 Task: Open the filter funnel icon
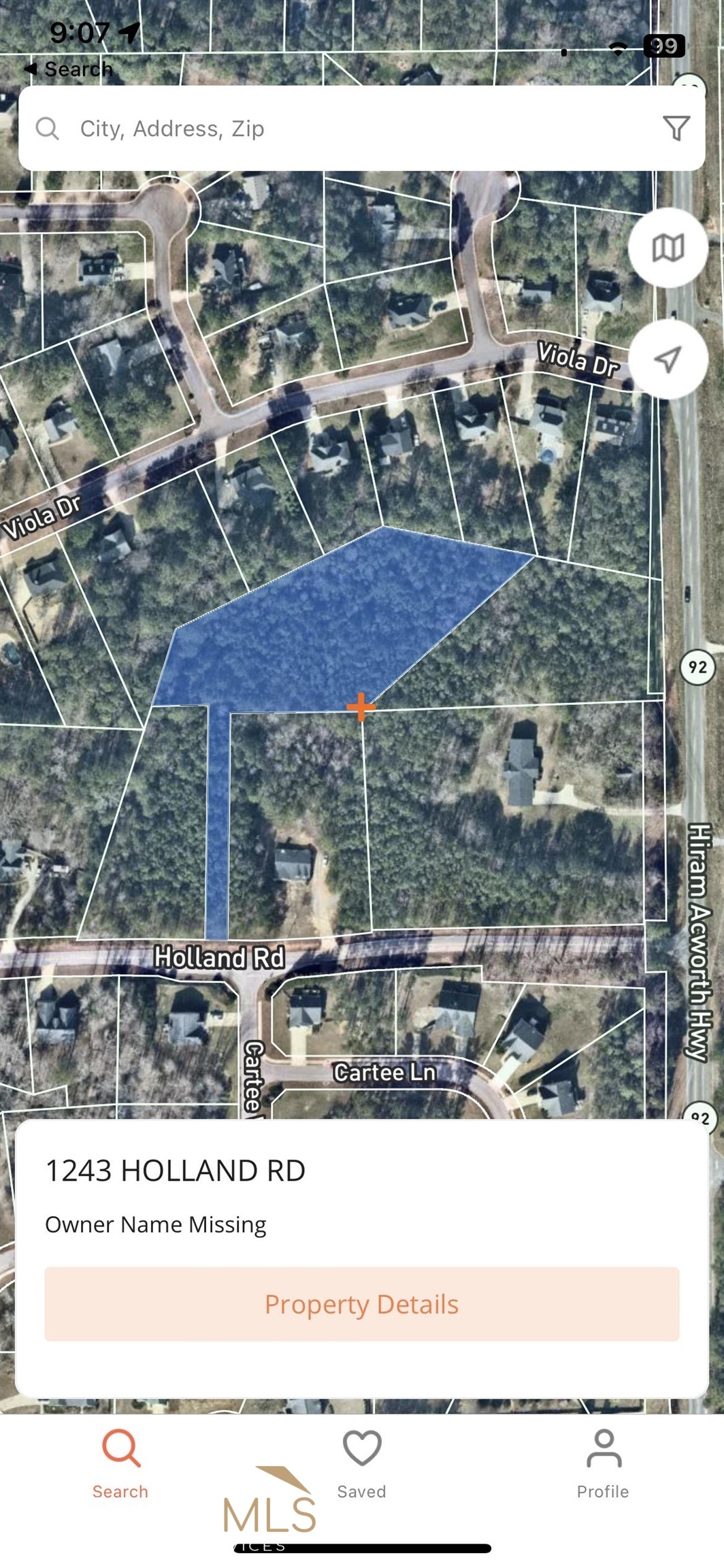[676, 128]
